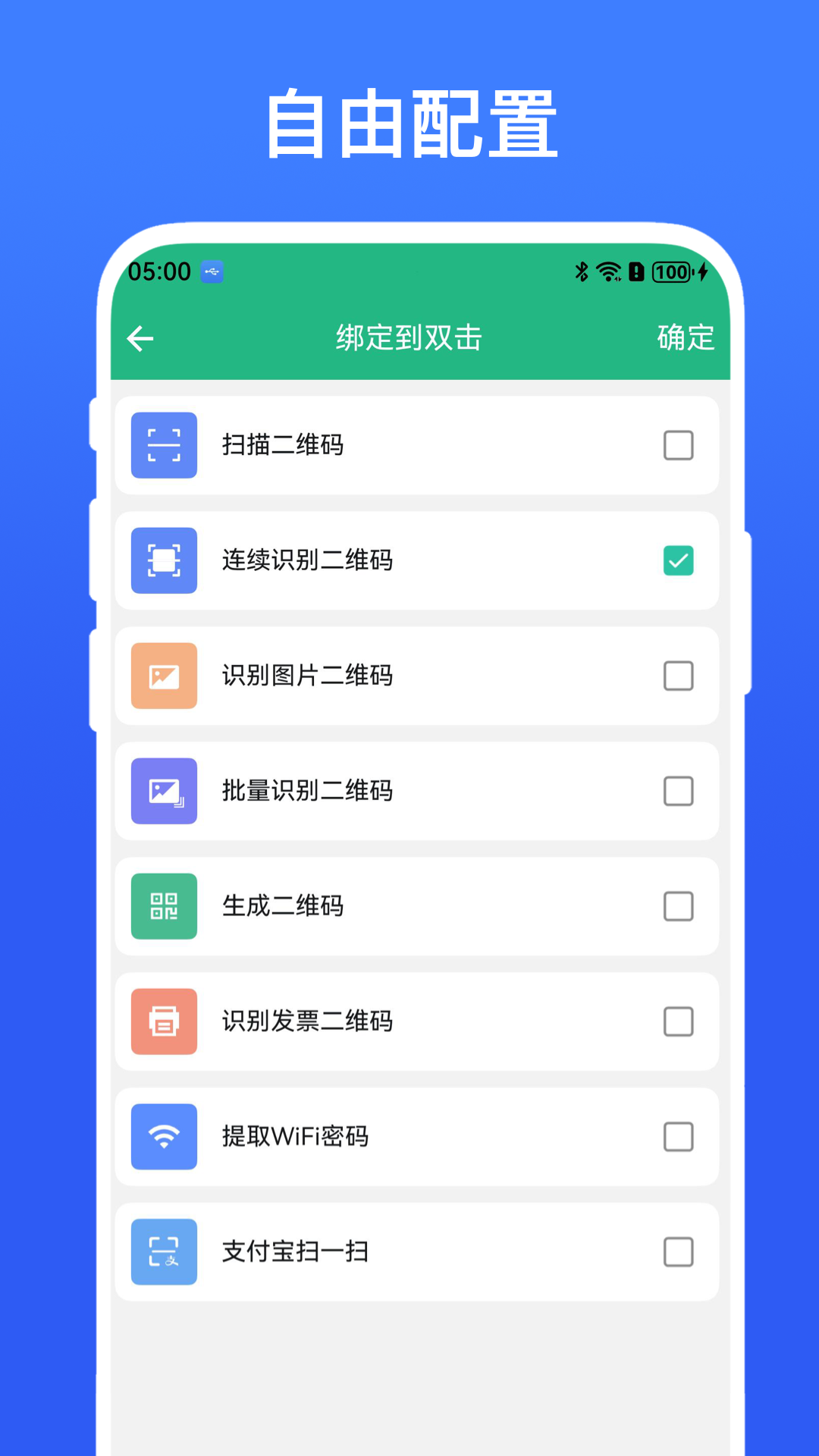Viewport: 819px width, 1456px height.
Task: Tap the battery indicator showing 100
Action: [670, 271]
